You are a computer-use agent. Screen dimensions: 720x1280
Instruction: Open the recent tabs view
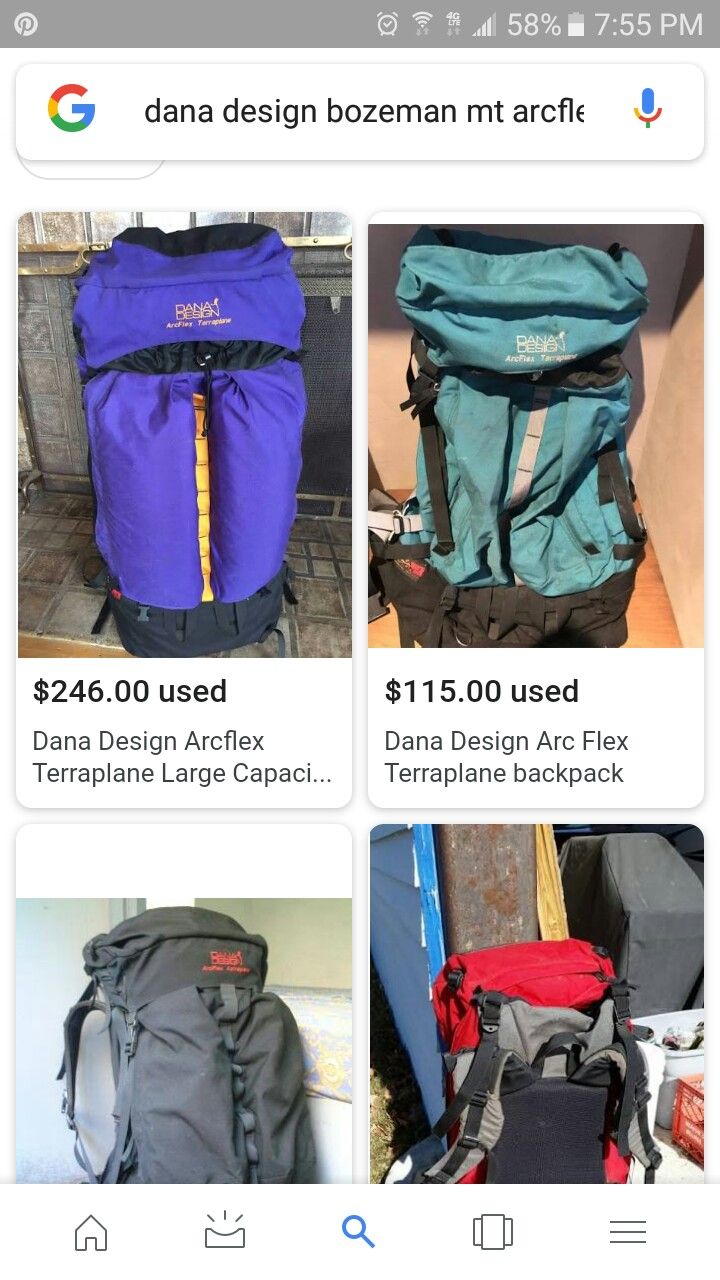pos(492,1232)
